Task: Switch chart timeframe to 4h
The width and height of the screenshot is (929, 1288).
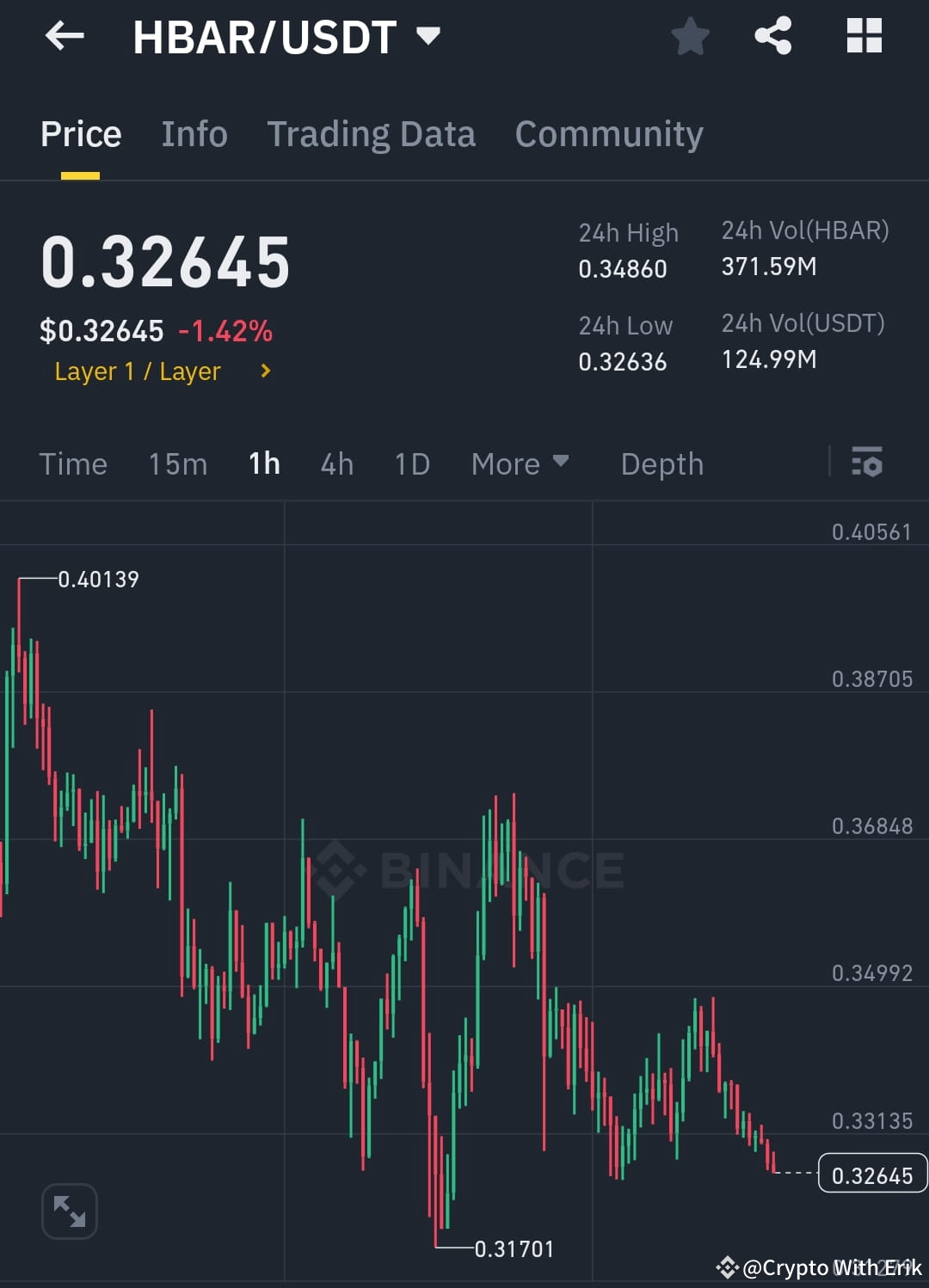Action: tap(336, 463)
